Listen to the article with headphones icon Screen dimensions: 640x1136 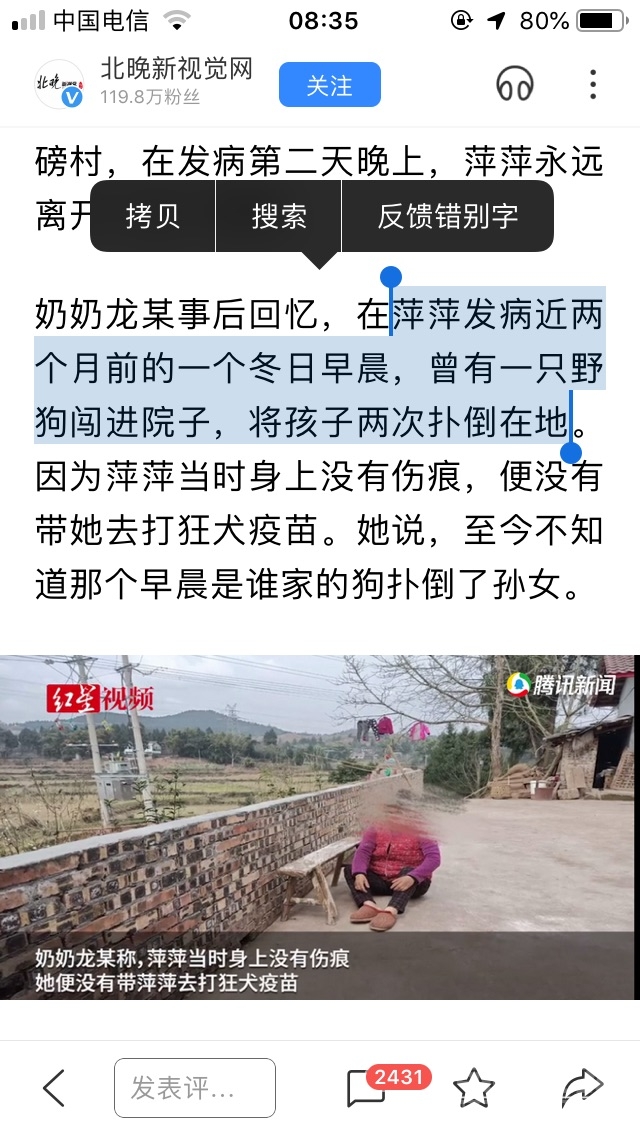coord(515,85)
